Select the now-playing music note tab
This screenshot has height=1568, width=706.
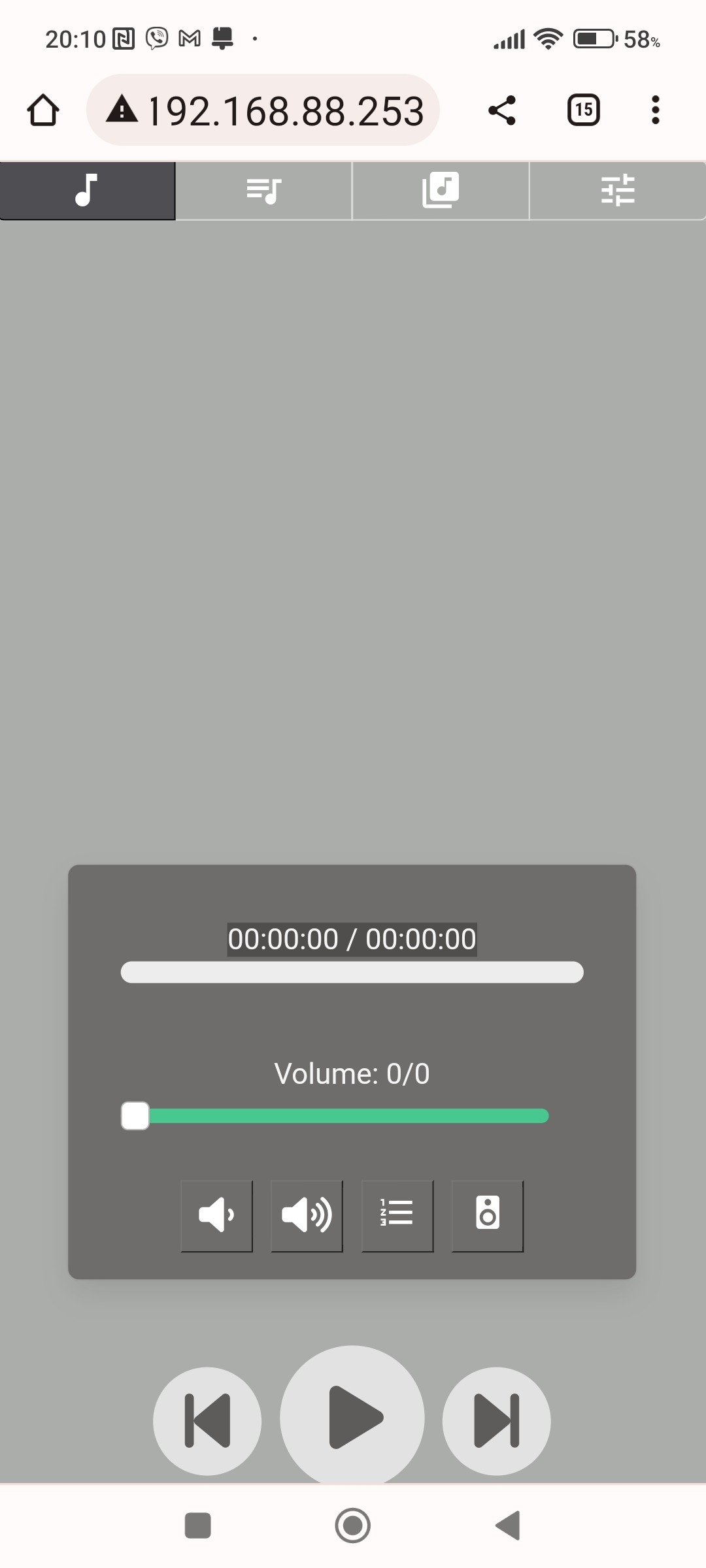pyautogui.click(x=88, y=191)
